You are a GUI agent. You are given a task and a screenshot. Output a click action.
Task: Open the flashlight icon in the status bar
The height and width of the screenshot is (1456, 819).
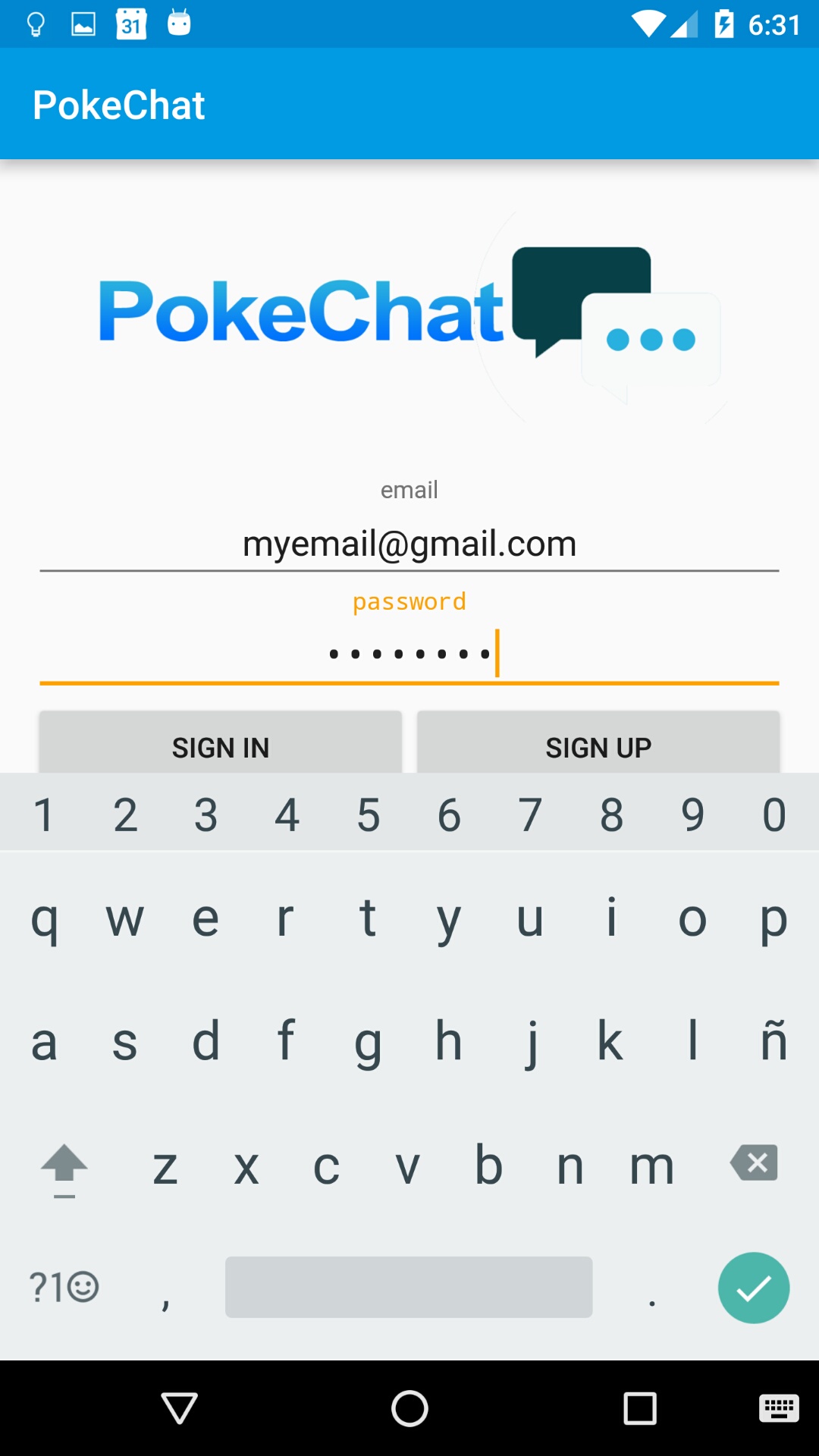pos(36,23)
